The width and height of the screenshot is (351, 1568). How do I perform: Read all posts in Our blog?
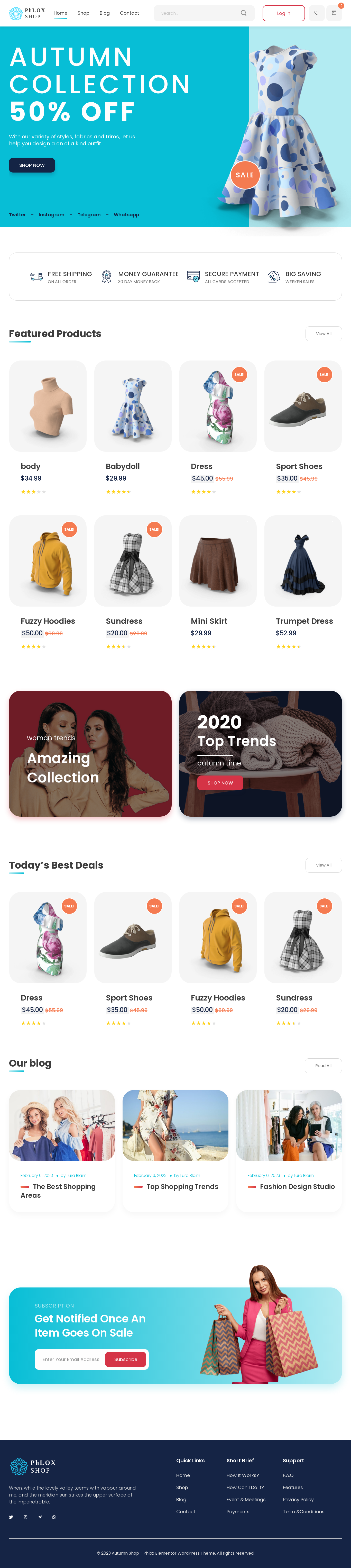tap(323, 1065)
